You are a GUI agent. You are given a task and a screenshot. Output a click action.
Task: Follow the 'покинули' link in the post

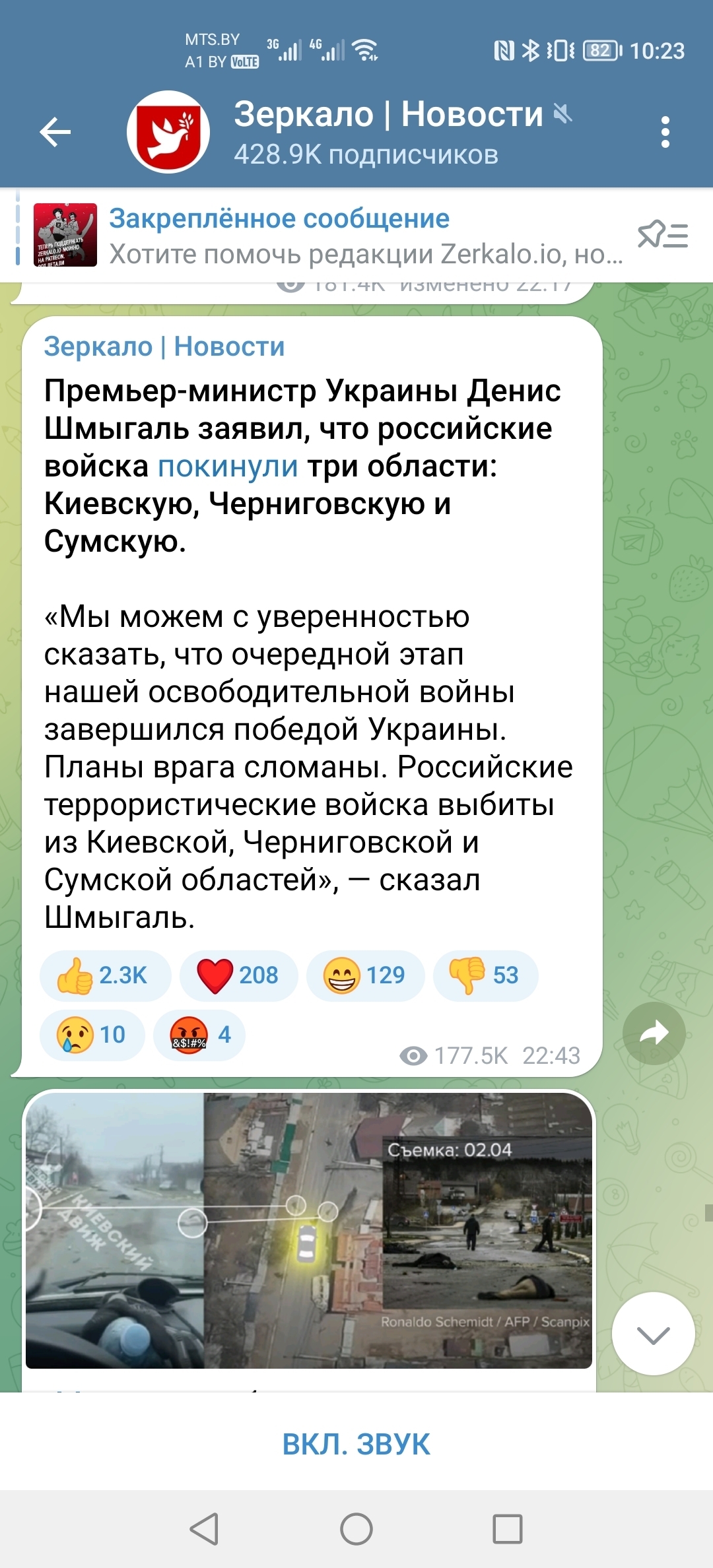pos(228,467)
